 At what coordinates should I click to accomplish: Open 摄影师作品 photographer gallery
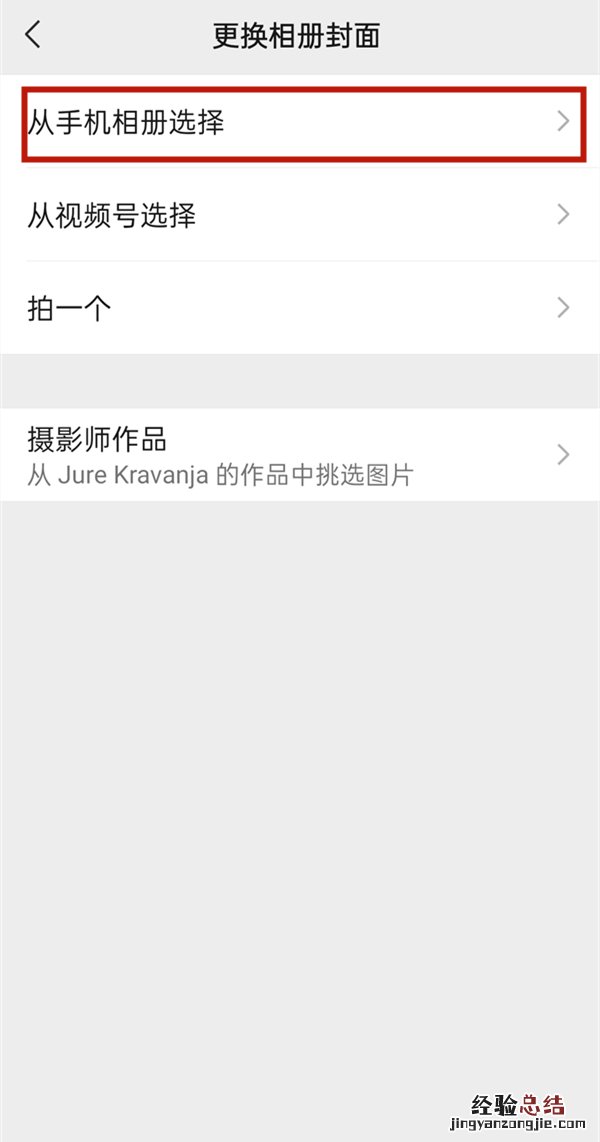coord(300,455)
